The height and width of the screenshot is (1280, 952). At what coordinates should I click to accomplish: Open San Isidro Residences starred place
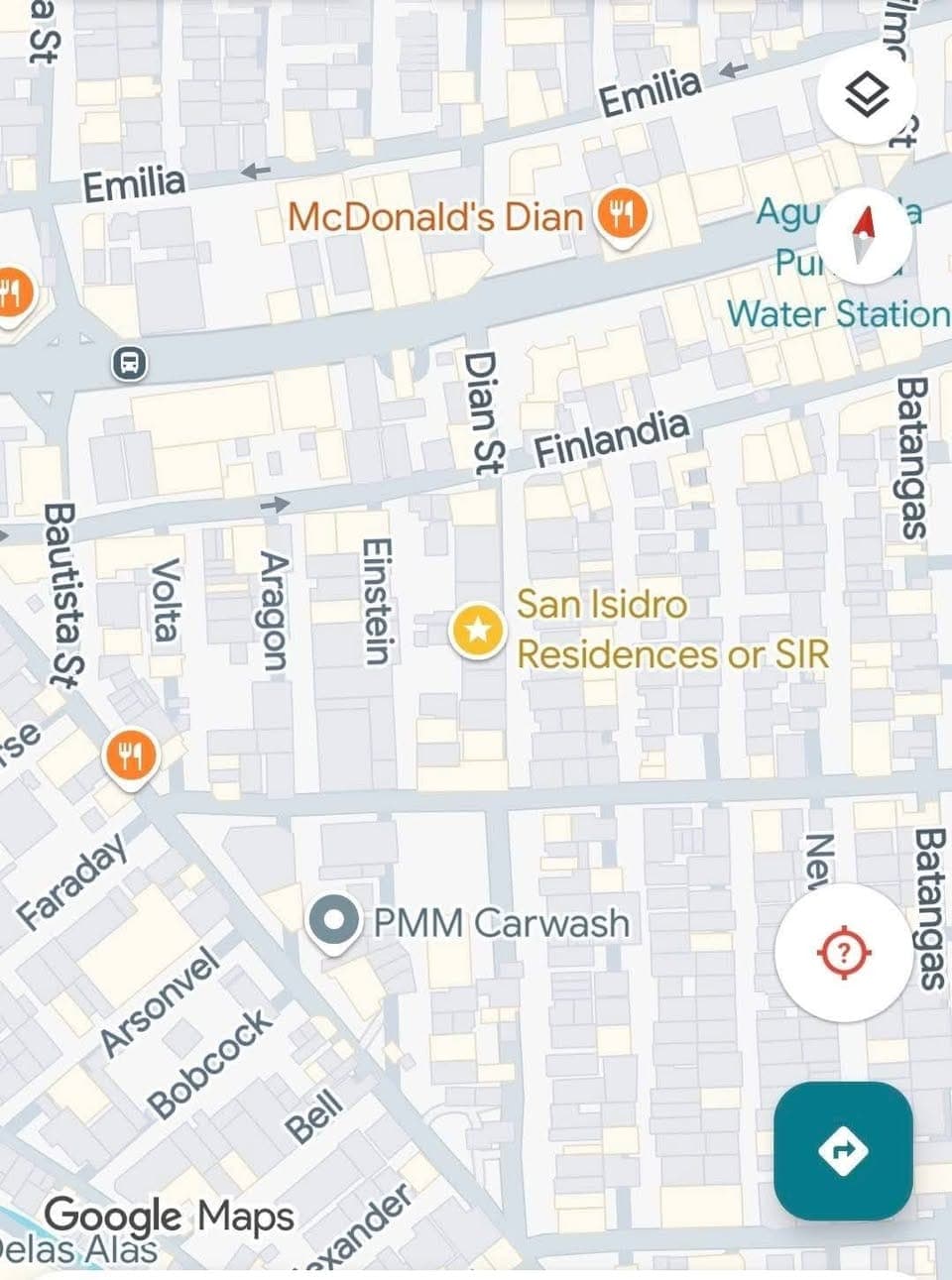coord(478,630)
